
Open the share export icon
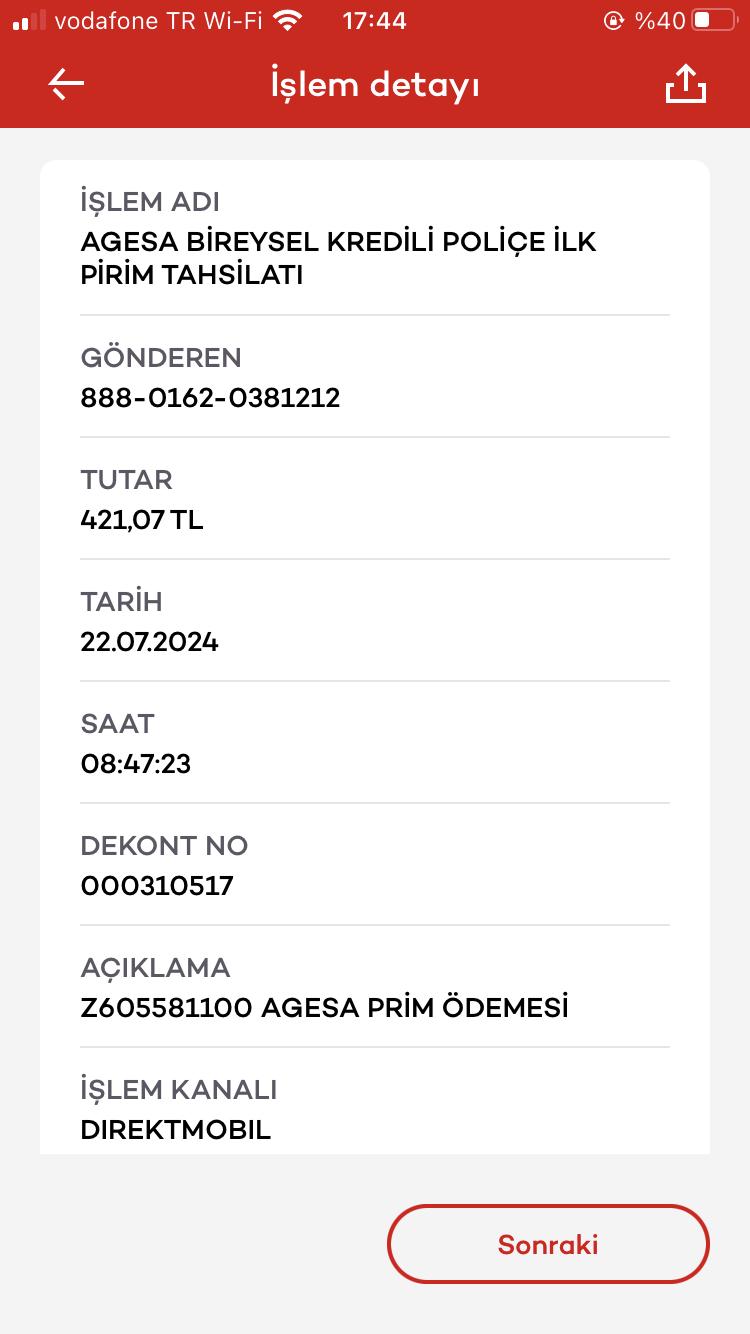686,83
